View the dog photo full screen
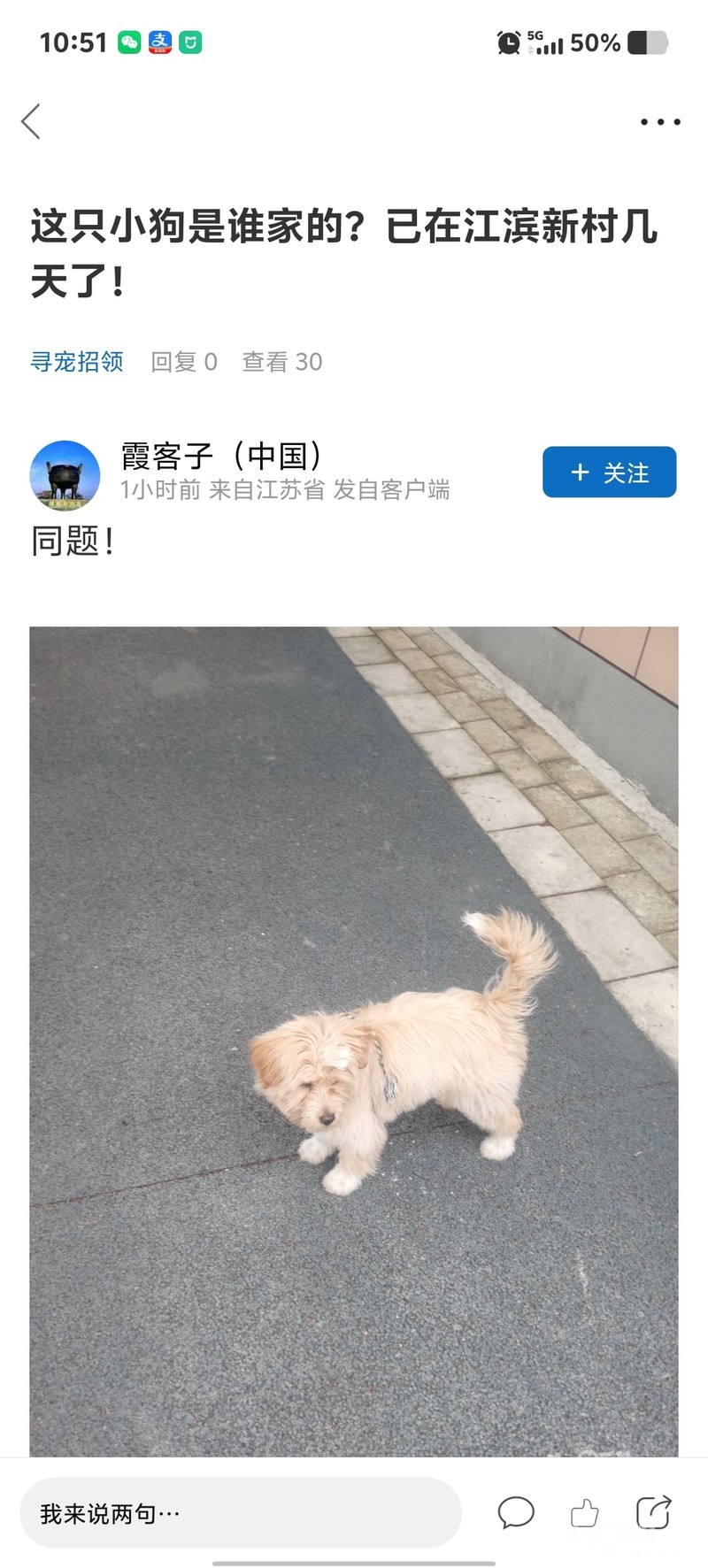708x1568 pixels. [x=354, y=1040]
